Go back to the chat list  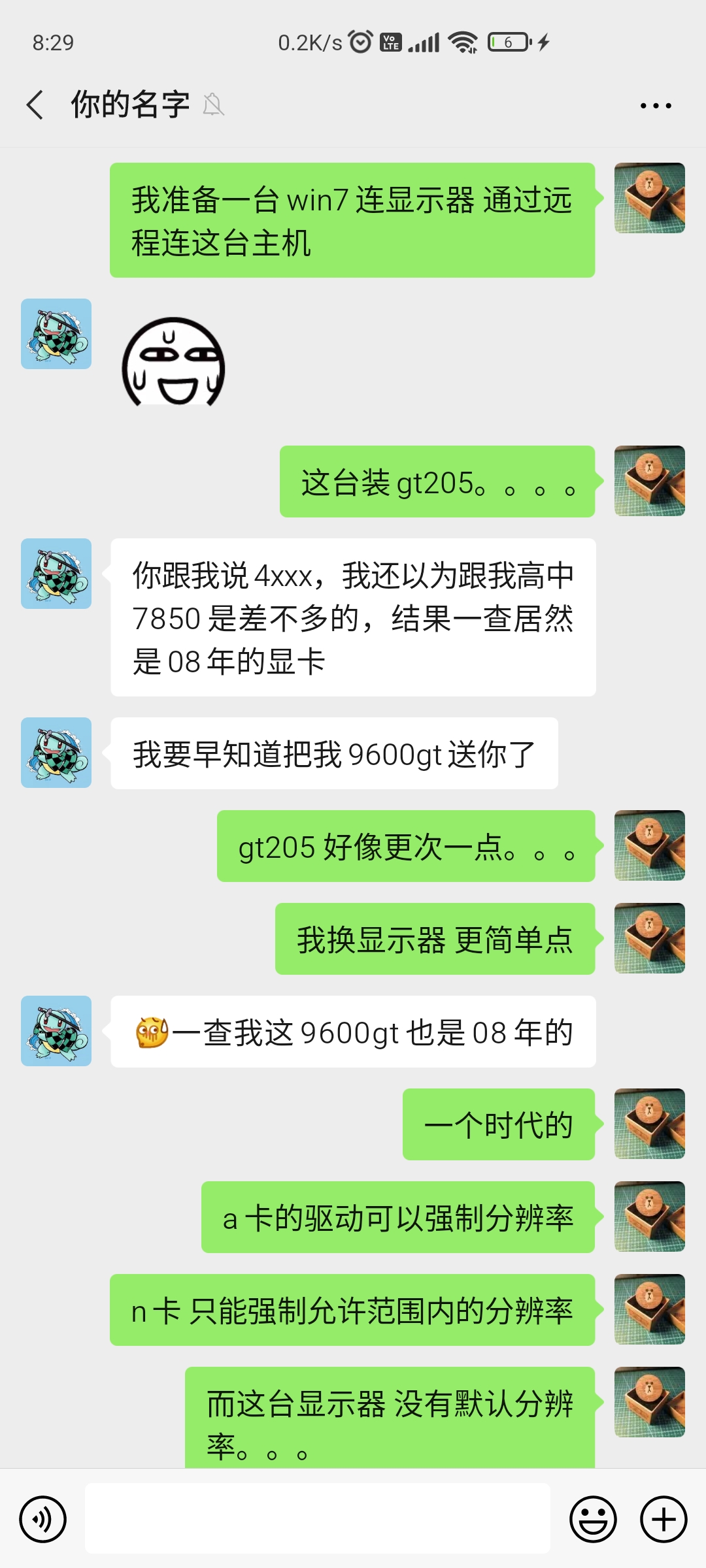(x=35, y=105)
